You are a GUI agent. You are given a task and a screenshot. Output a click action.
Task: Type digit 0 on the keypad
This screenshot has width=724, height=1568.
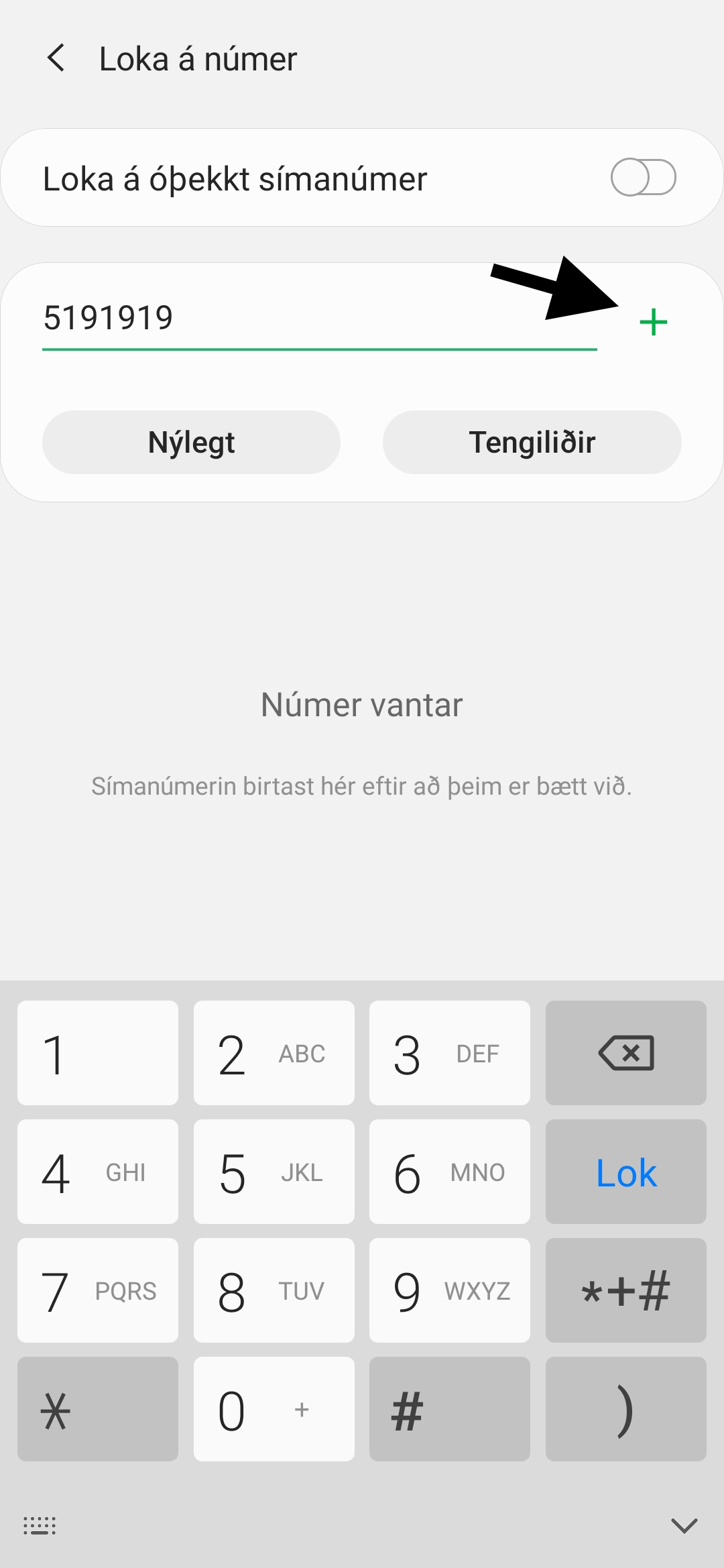coord(274,1409)
